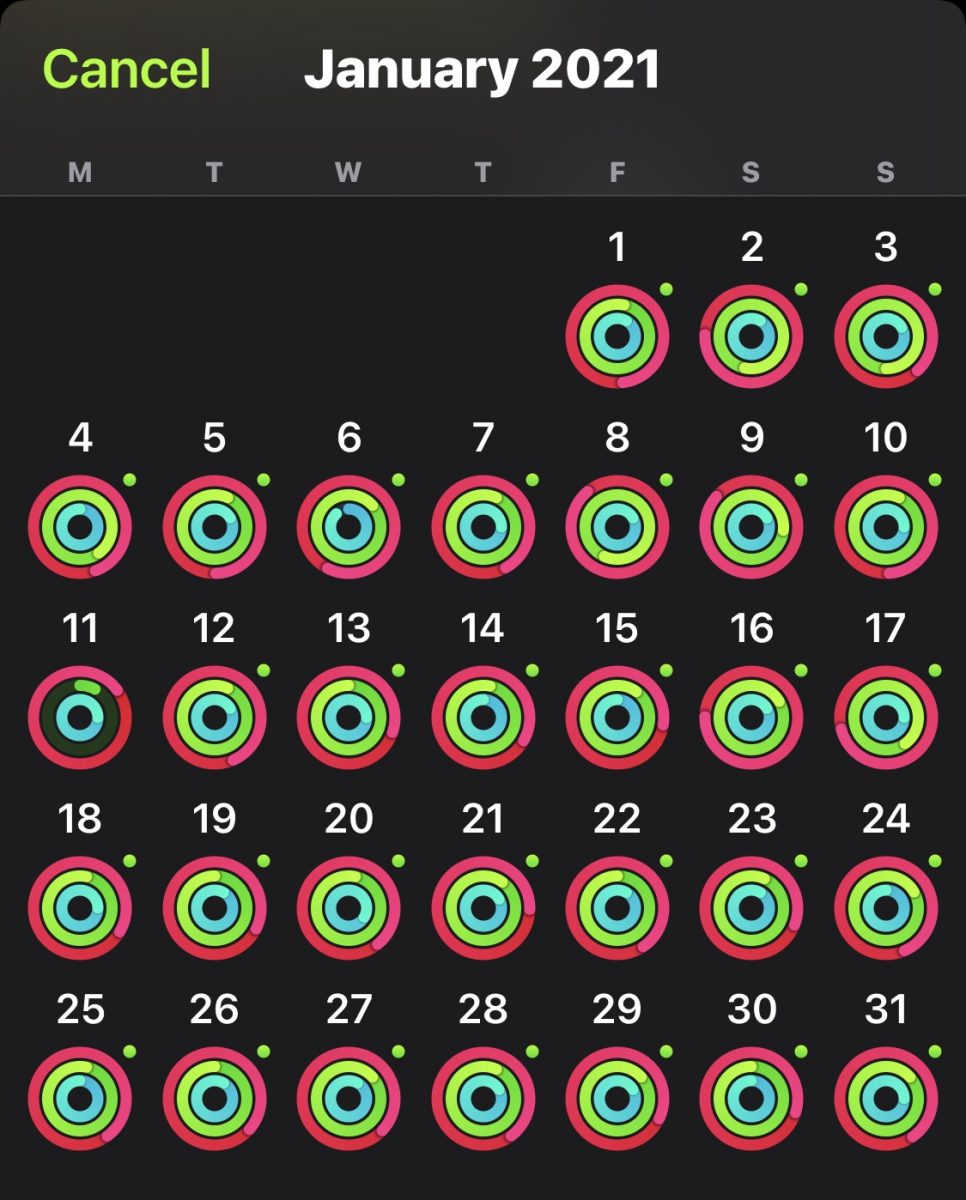Open January 17 activity summary
The width and height of the screenshot is (966, 1200).
(885, 717)
